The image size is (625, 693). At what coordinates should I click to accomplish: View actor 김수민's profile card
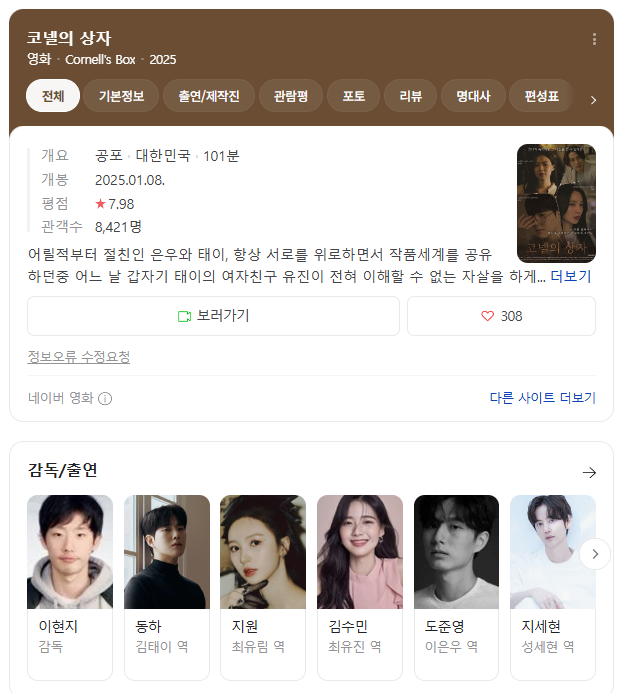click(360, 585)
